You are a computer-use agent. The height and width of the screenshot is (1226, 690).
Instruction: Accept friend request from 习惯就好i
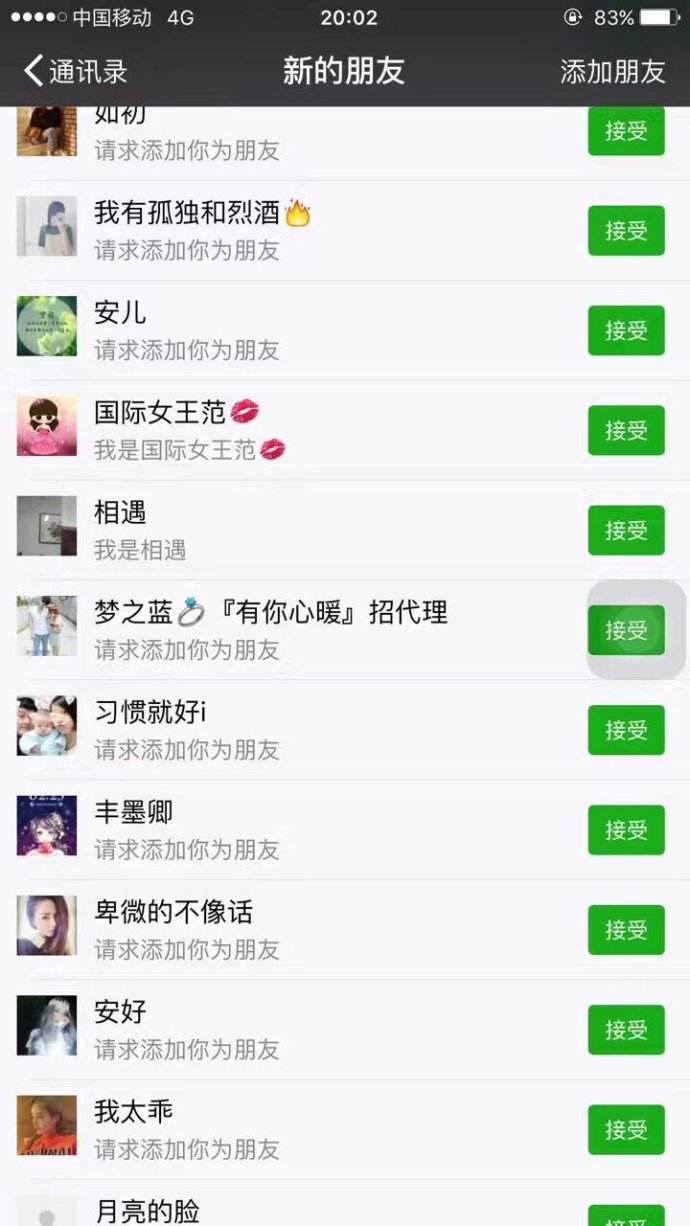(626, 730)
